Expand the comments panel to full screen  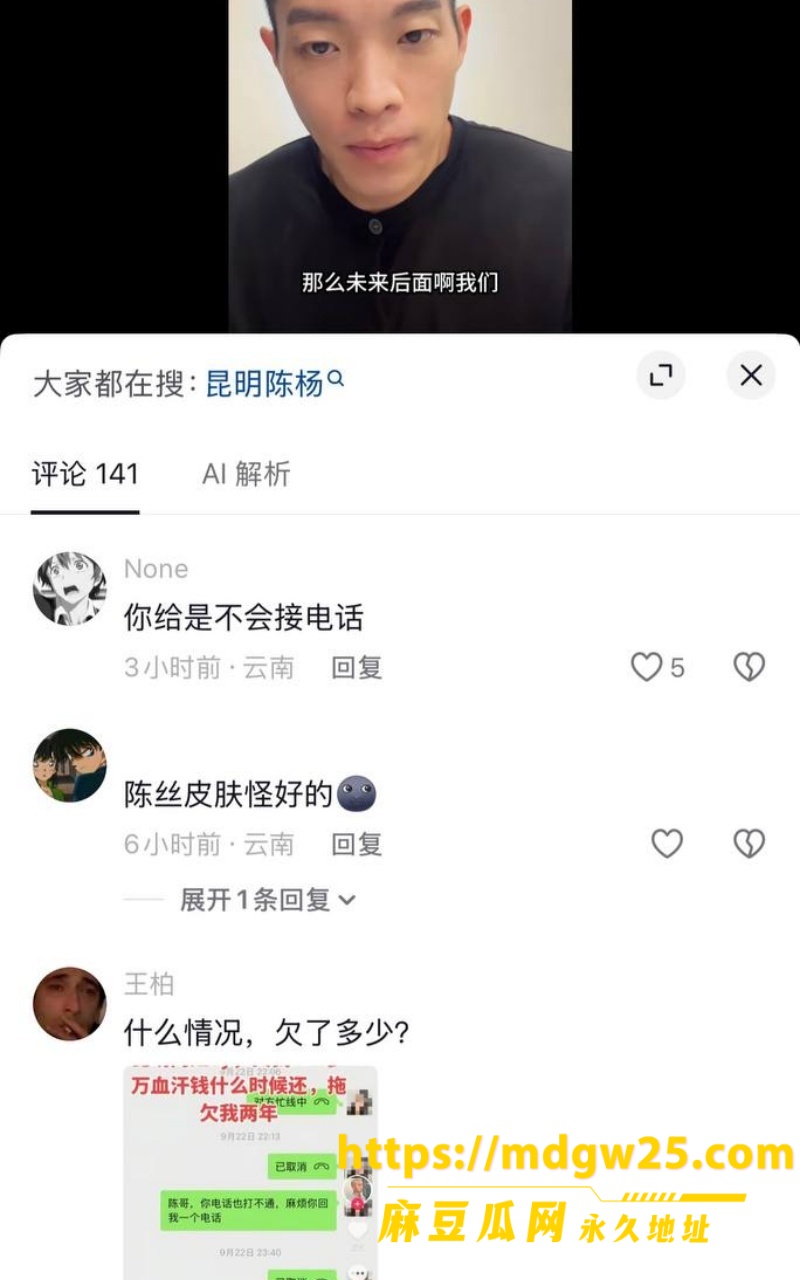point(661,375)
